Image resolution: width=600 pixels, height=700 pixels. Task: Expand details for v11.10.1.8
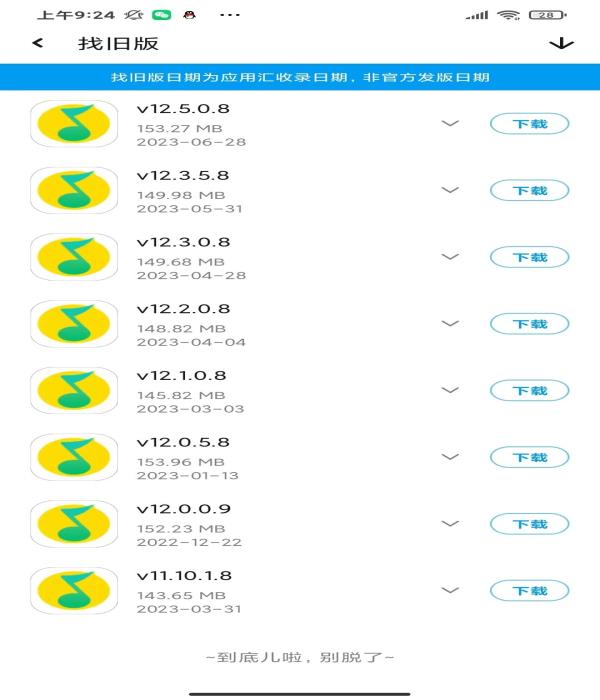450,590
